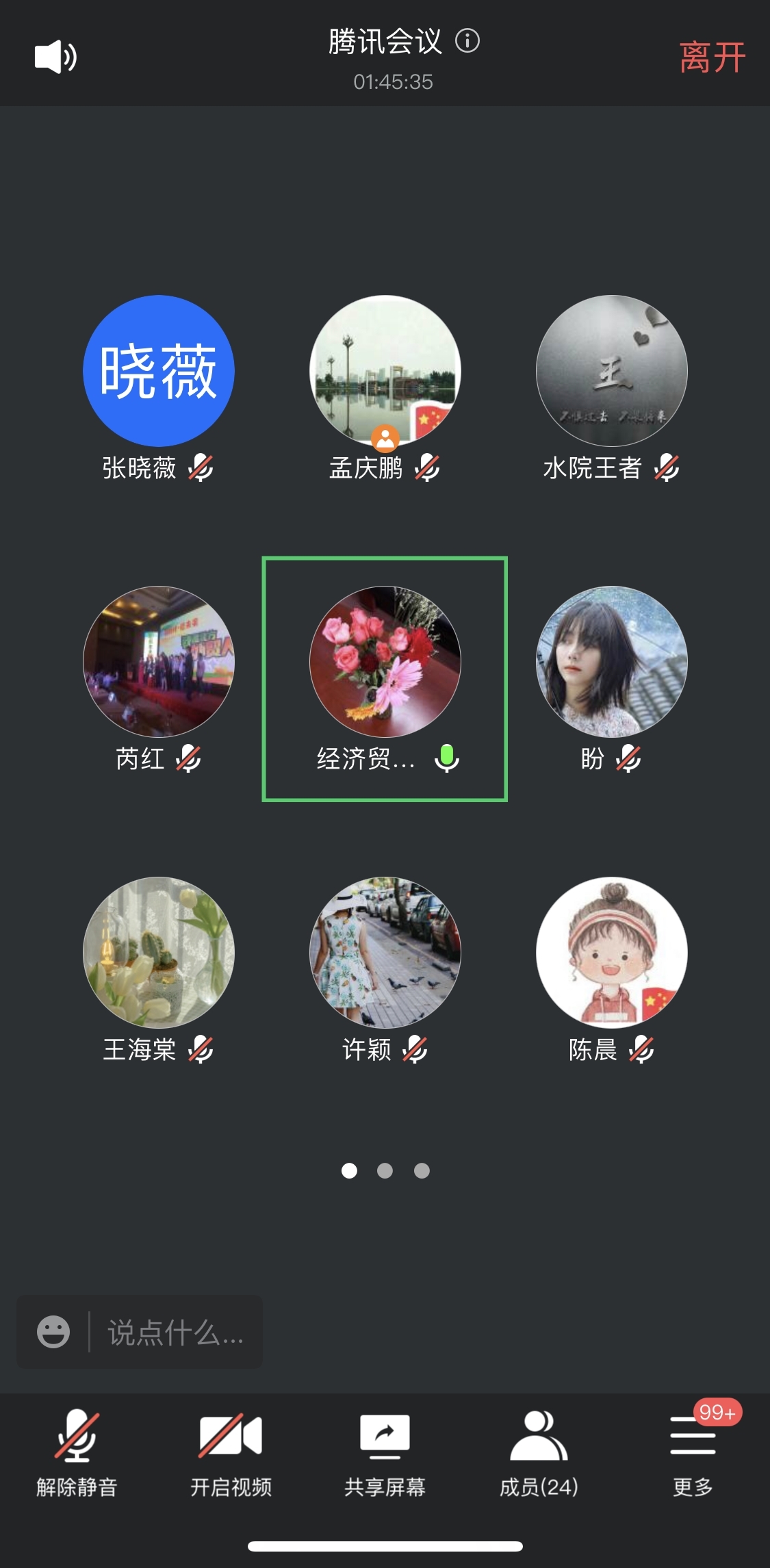Start sharing screen with 共享屏幕
770x1568 pixels.
pos(385,1452)
